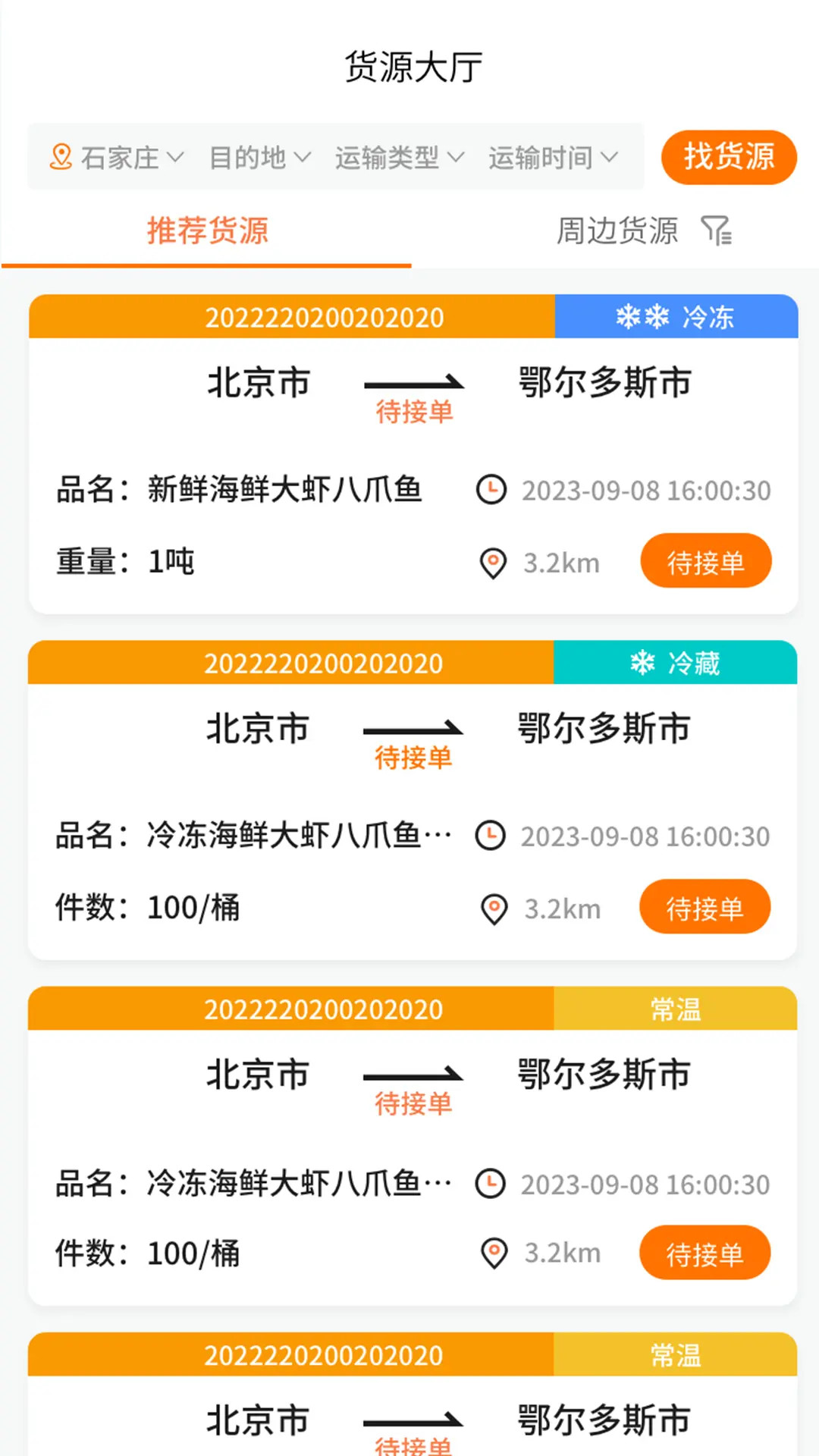This screenshot has height=1456, width=819.
Task: Open the 运输时间 dropdown
Action: point(552,157)
